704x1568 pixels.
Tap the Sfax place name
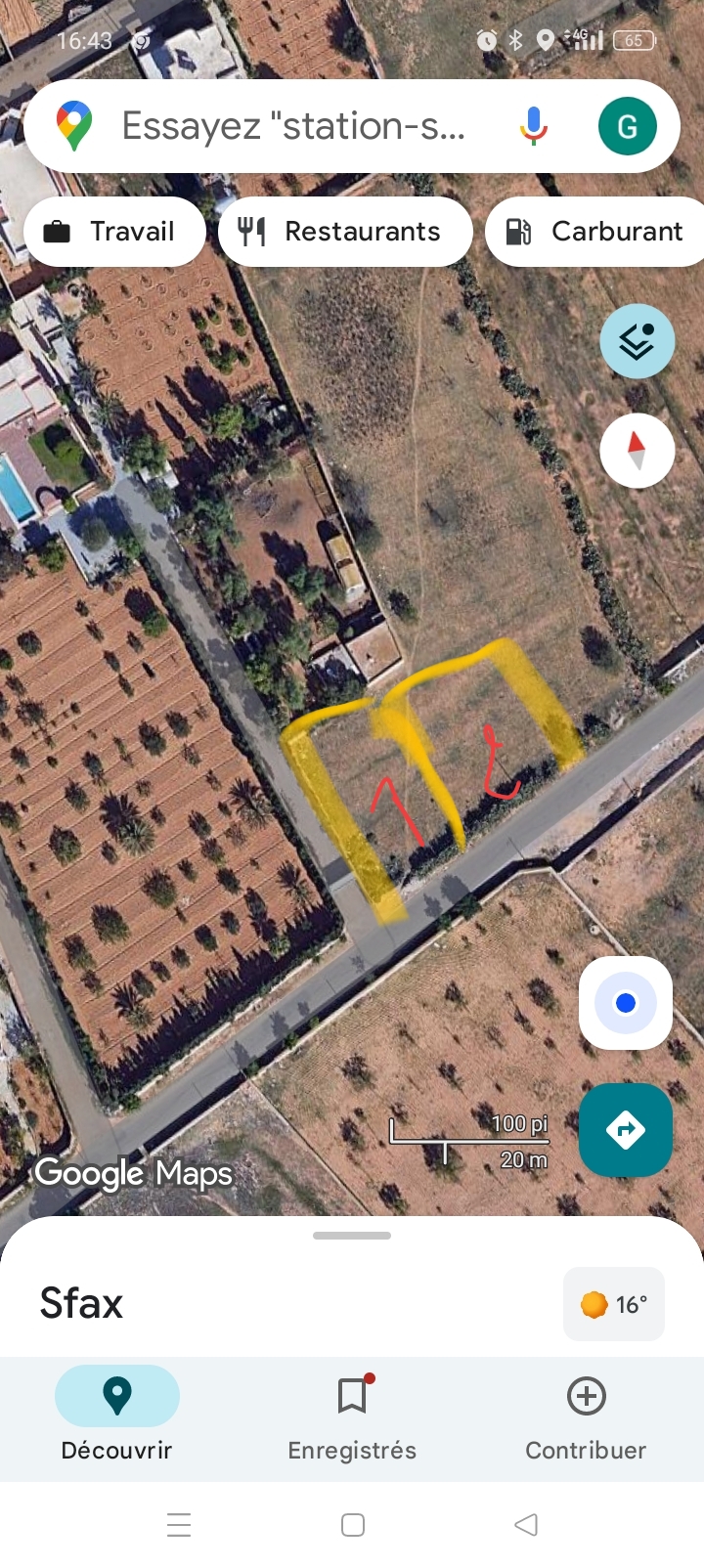80,1303
